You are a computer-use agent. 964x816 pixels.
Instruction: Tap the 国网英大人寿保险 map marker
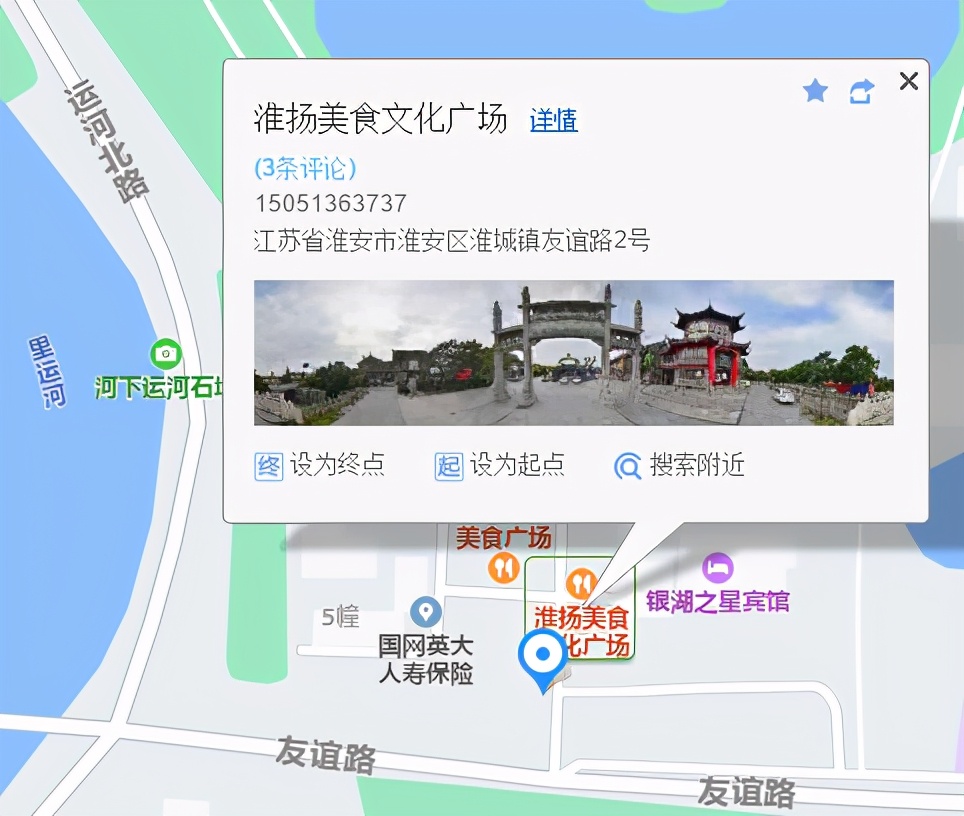point(426,610)
